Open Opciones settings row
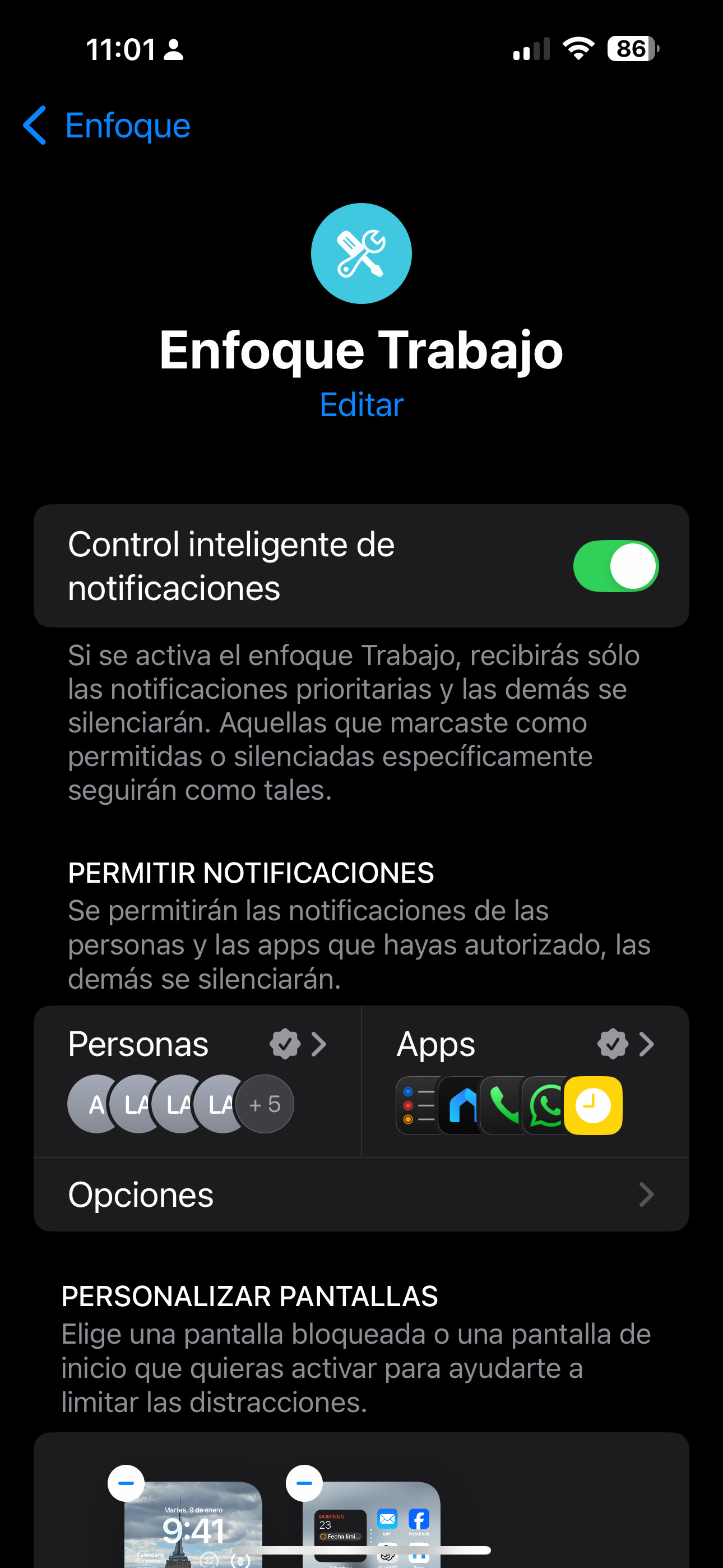The height and width of the screenshot is (1568, 723). click(361, 1195)
